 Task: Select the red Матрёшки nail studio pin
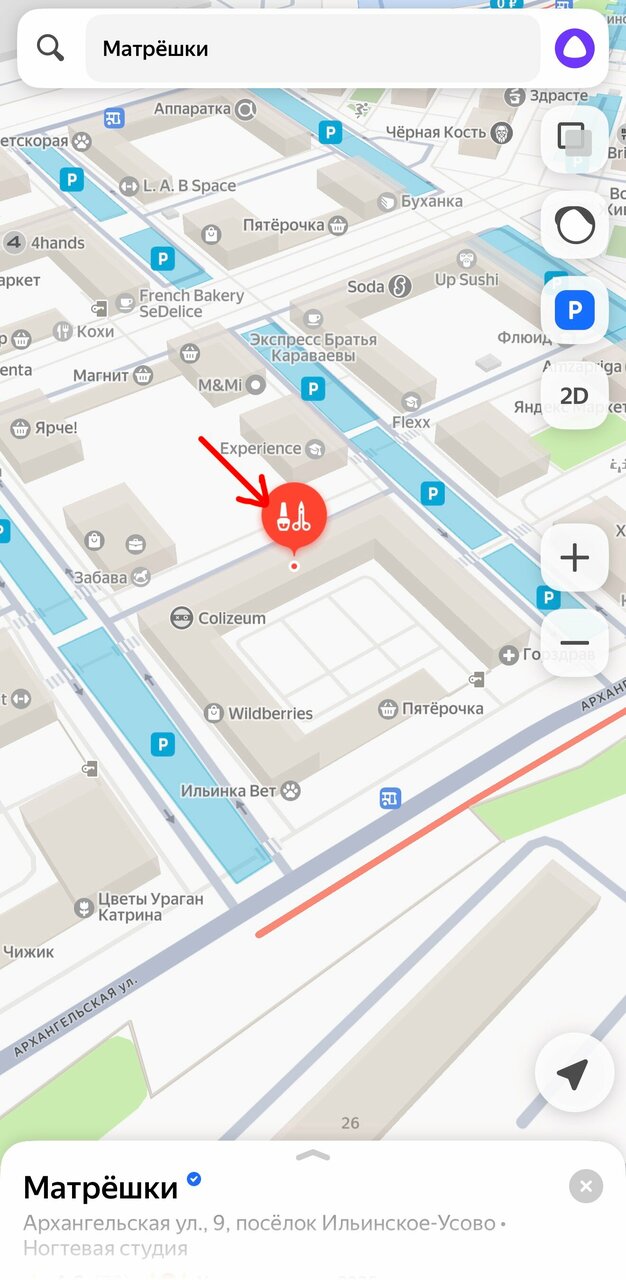294,518
